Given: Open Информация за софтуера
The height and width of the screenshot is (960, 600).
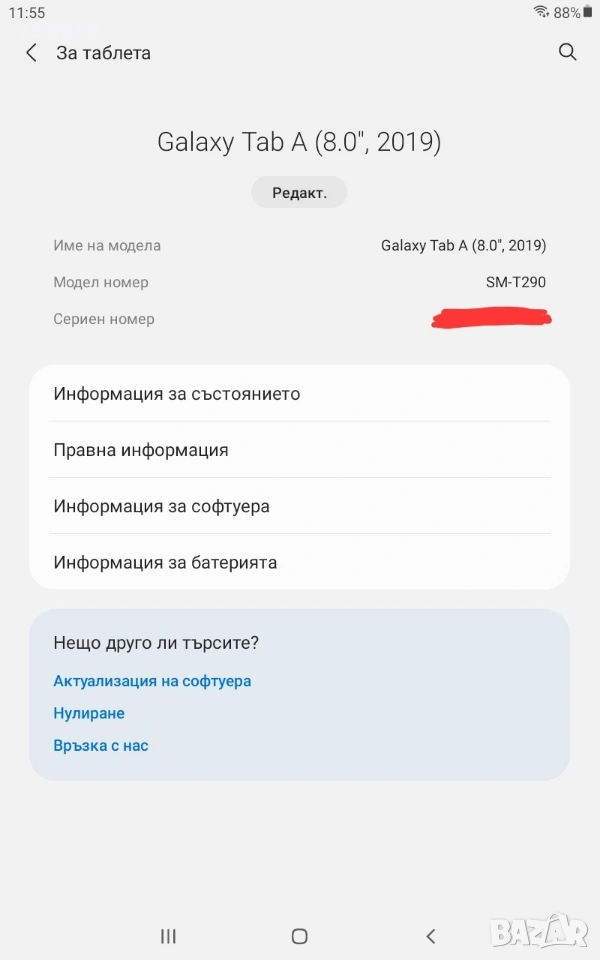Looking at the screenshot, I should click(x=299, y=506).
